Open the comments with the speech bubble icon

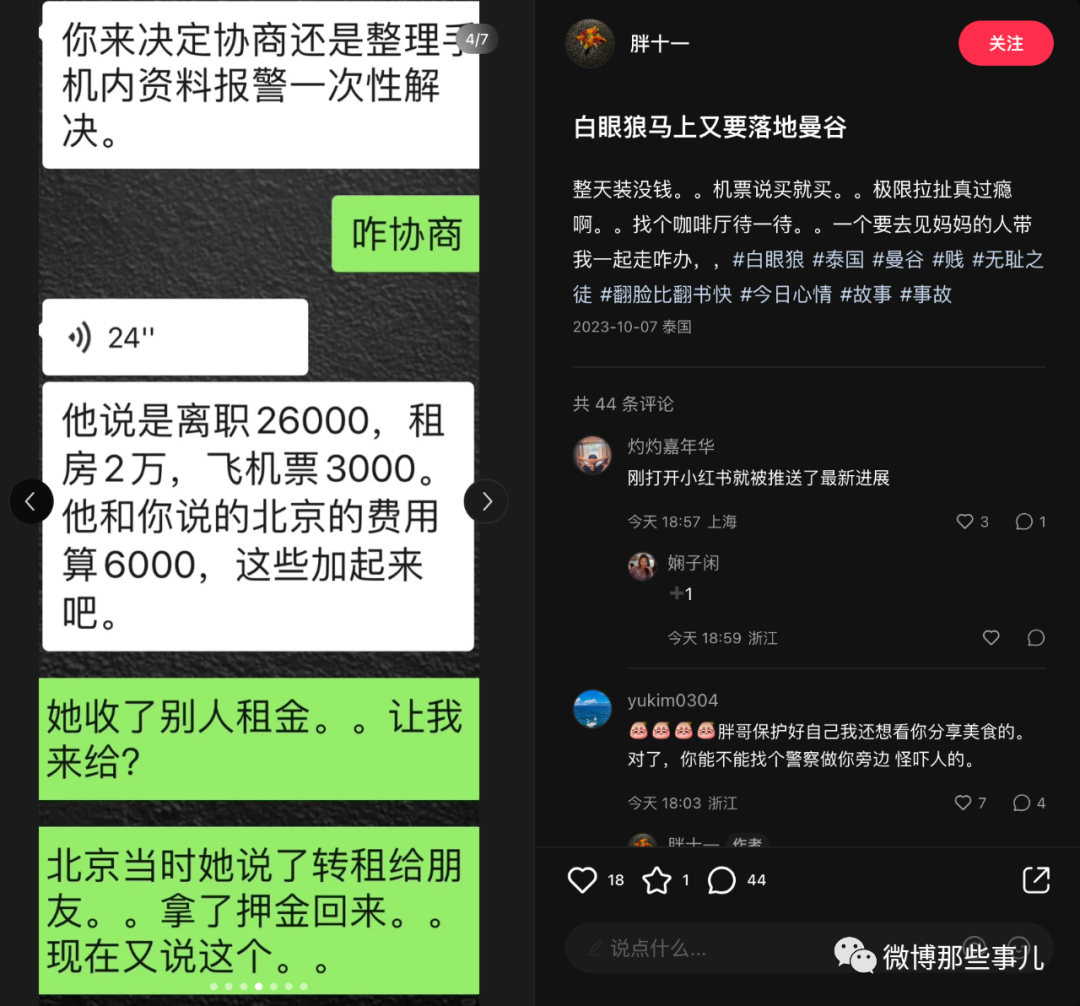(722, 880)
